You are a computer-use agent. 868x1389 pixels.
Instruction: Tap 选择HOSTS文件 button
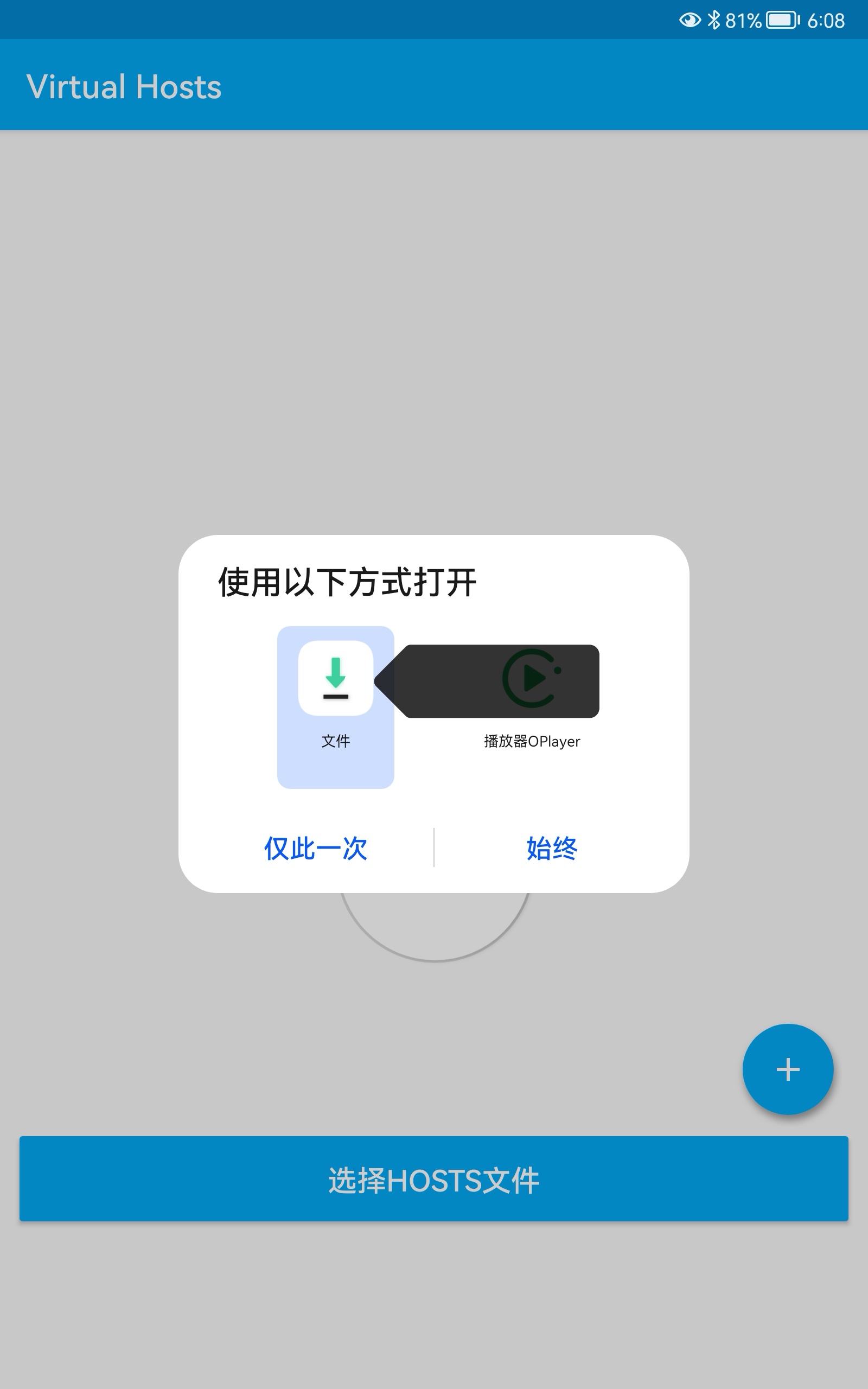point(434,1178)
